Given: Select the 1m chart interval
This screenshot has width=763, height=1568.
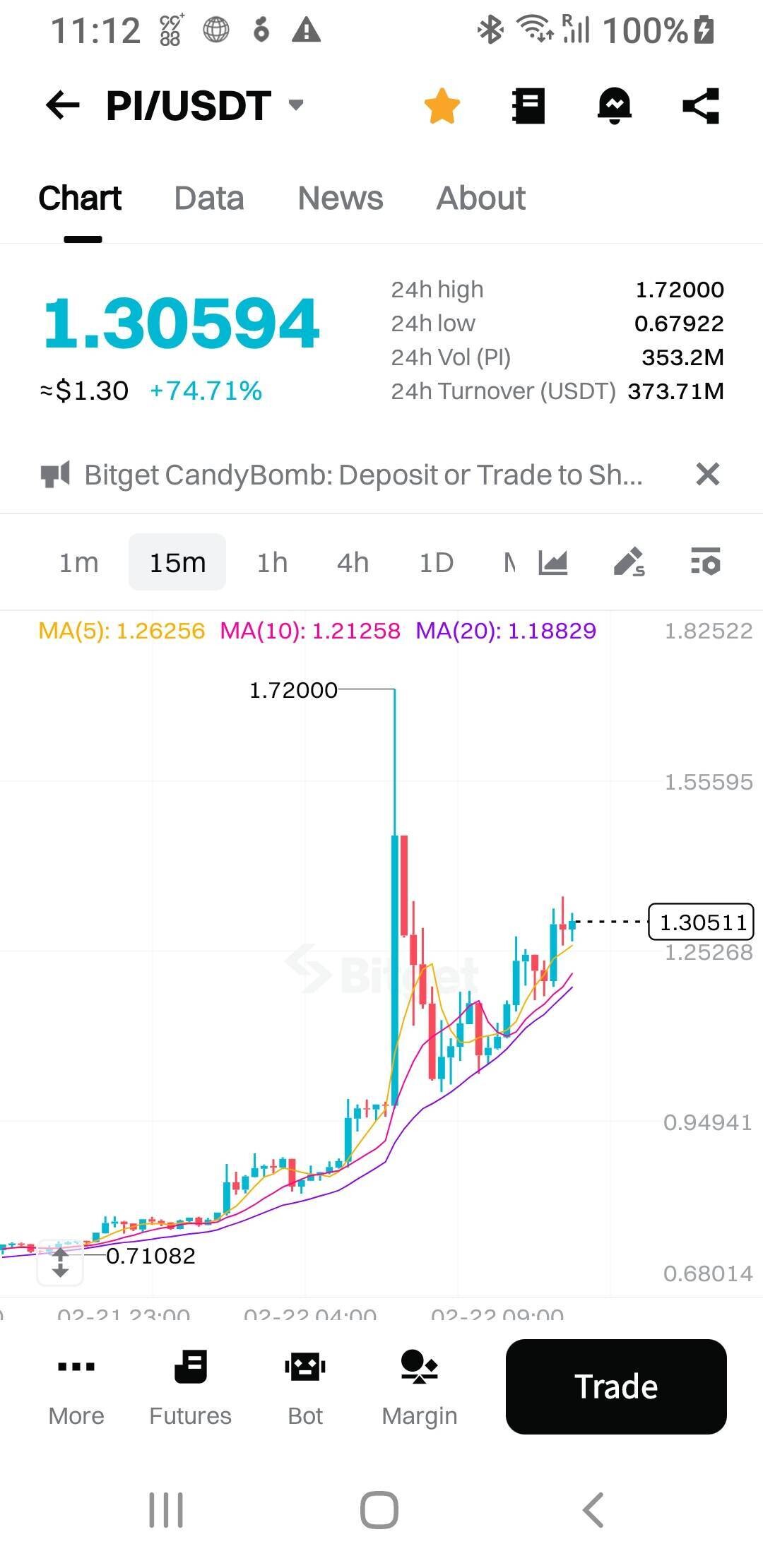Looking at the screenshot, I should pyautogui.click(x=78, y=563).
